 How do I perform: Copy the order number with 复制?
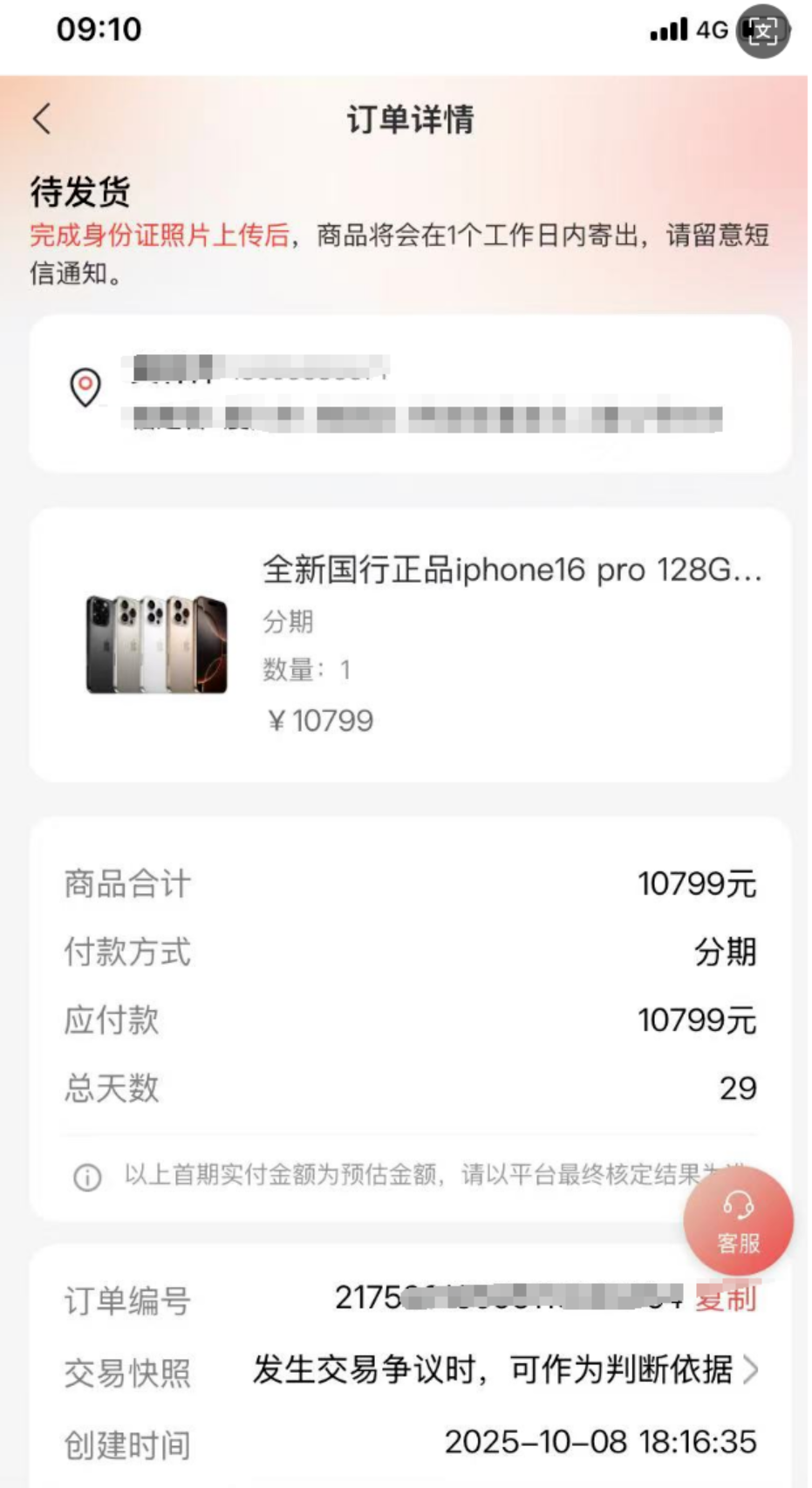pyautogui.click(x=726, y=1299)
